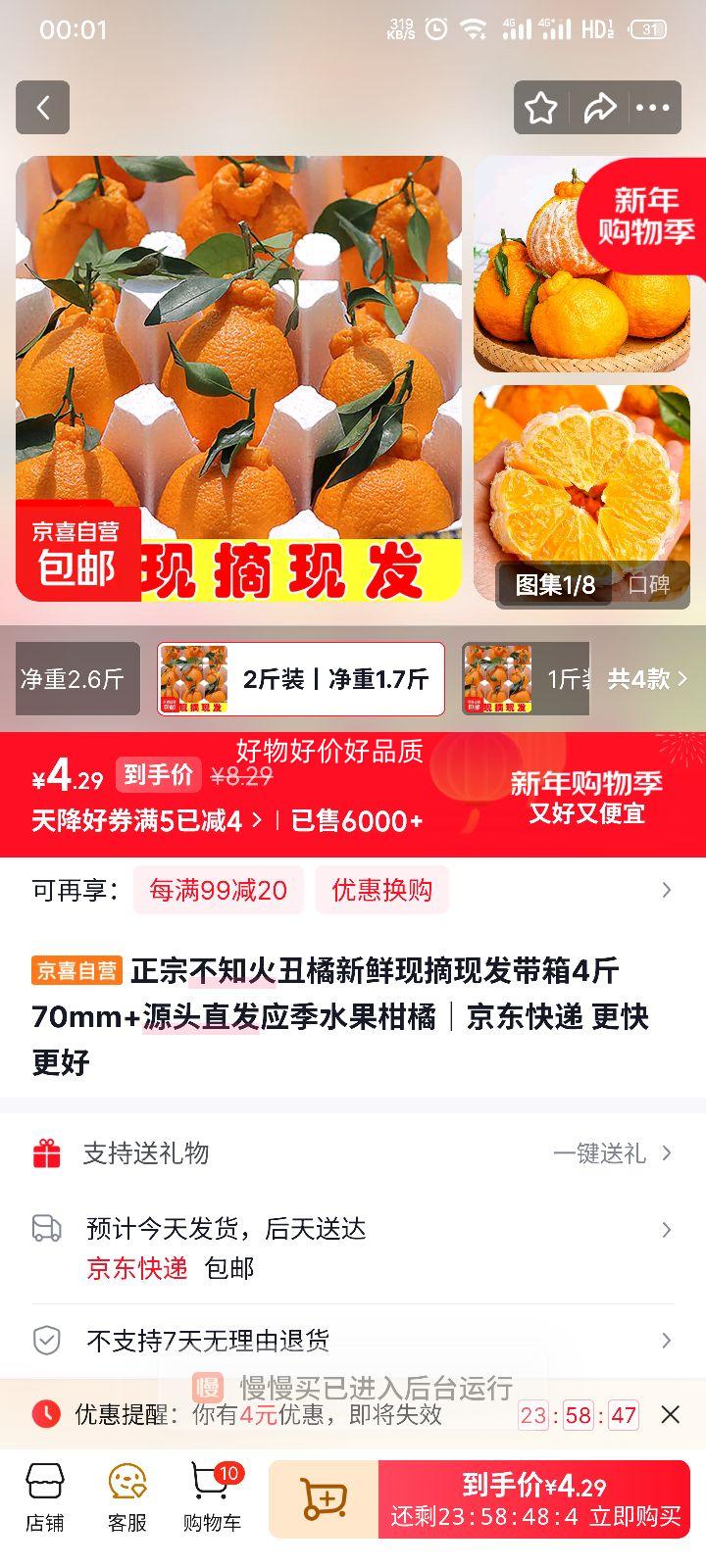The height and width of the screenshot is (1568, 706).
Task: Open the three-dot overflow menu
Action: (x=653, y=108)
